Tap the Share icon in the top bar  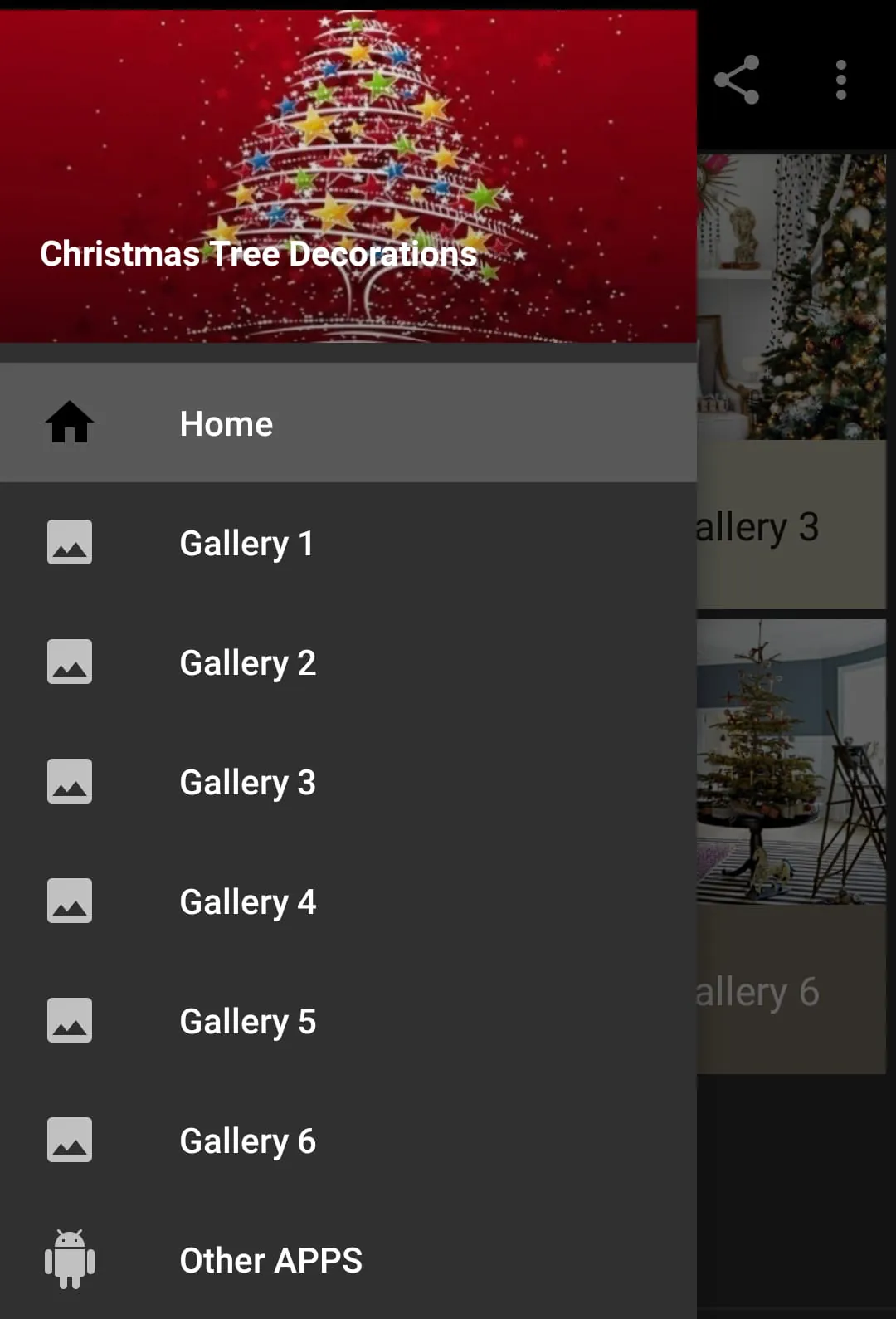(x=738, y=81)
